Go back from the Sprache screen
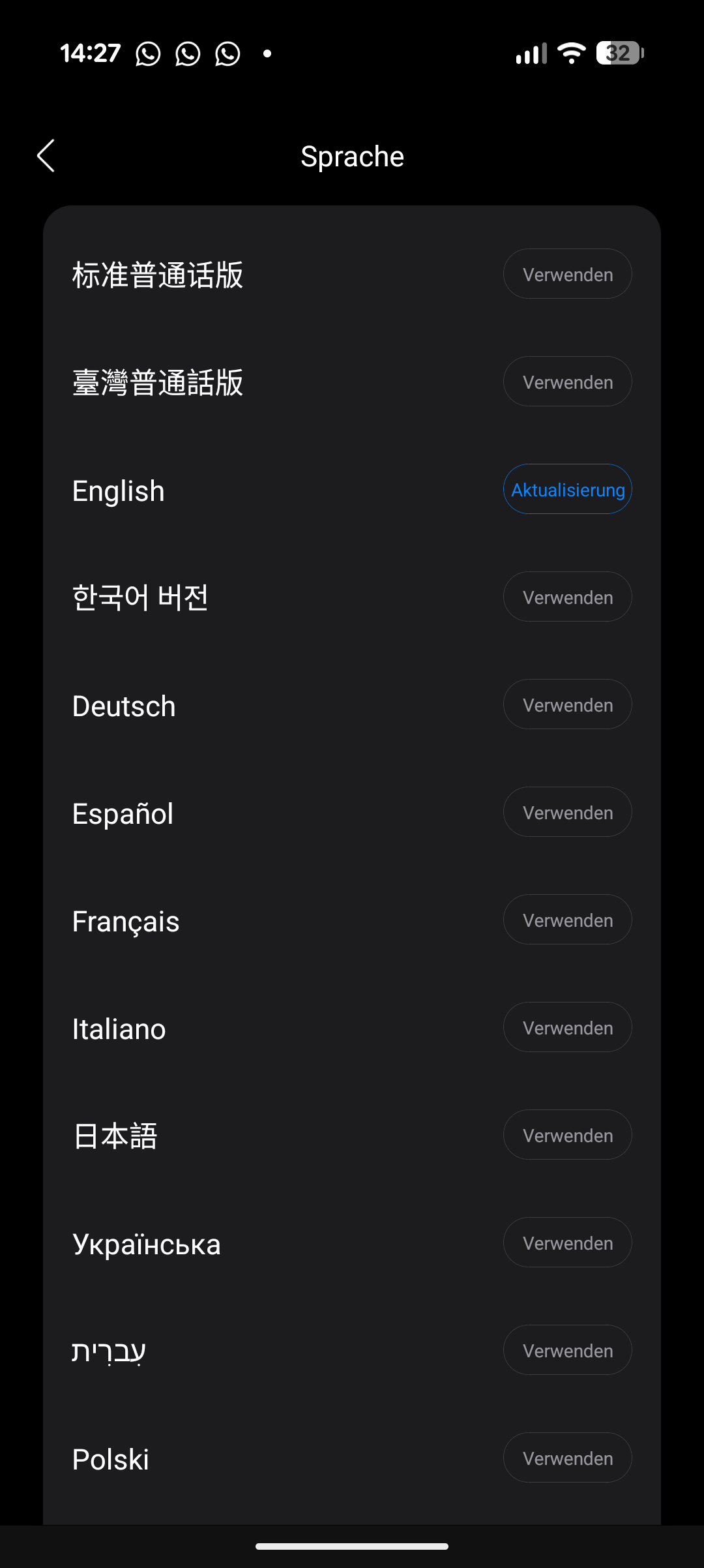The height and width of the screenshot is (1568, 704). [46, 156]
